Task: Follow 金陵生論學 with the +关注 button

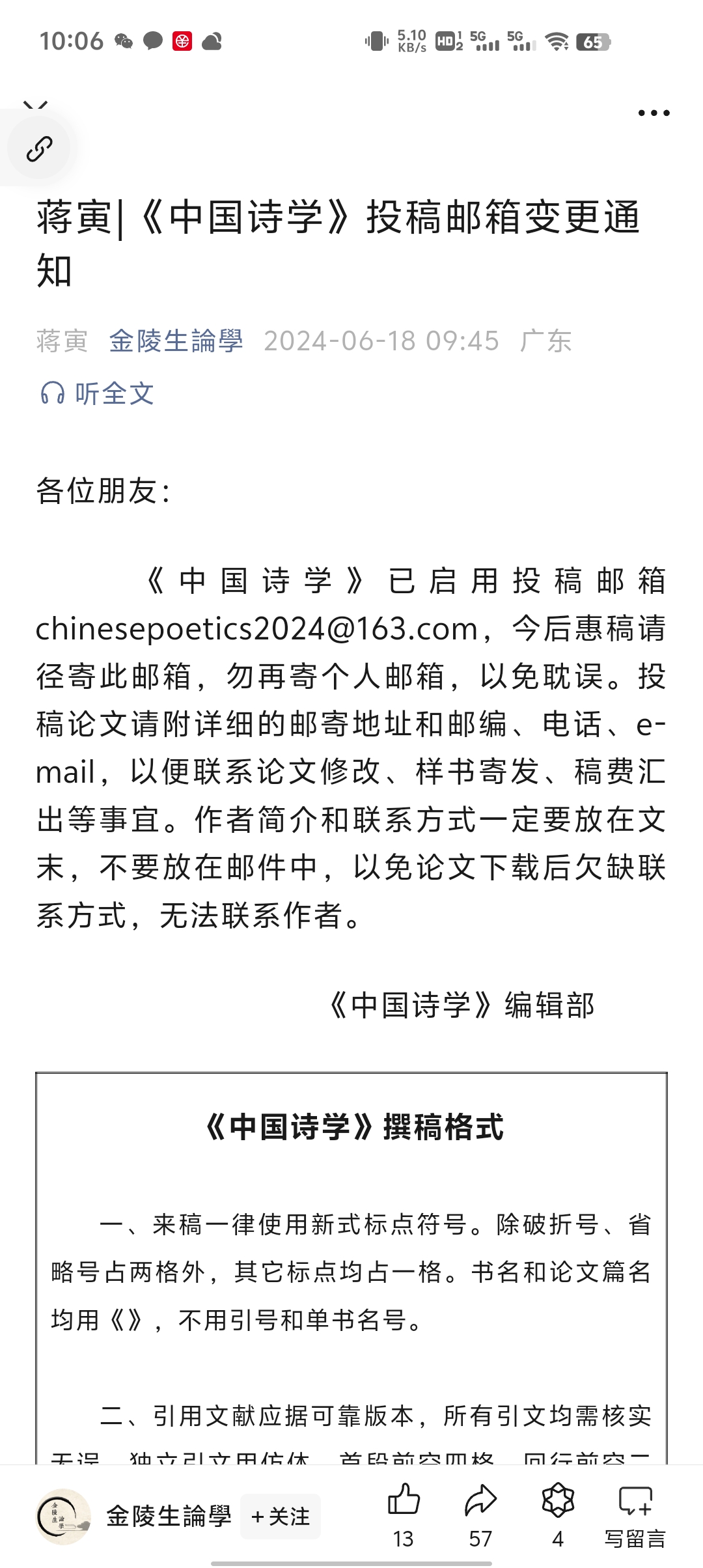Action: coord(281,1517)
